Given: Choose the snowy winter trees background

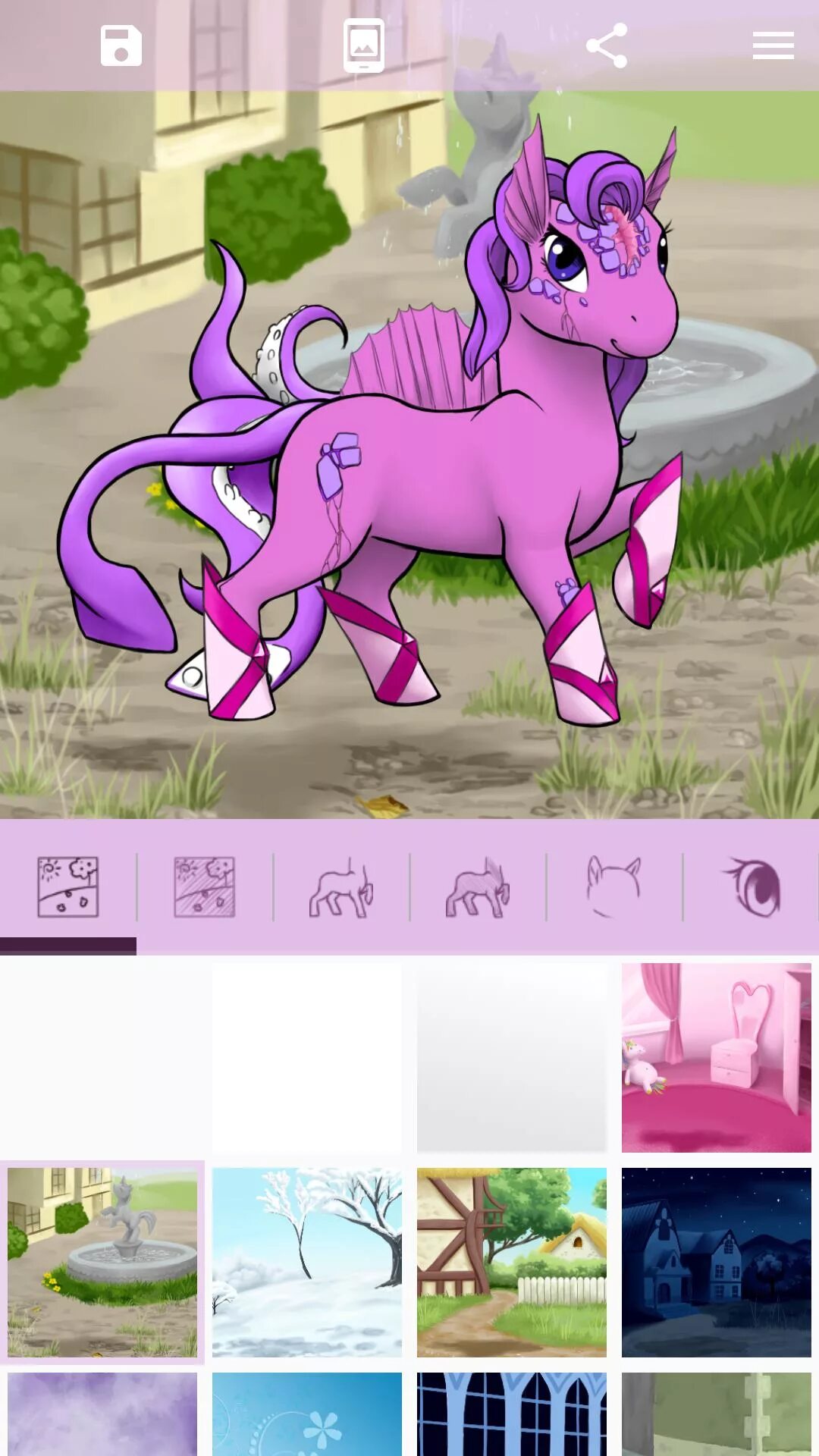Looking at the screenshot, I should coord(307,1263).
